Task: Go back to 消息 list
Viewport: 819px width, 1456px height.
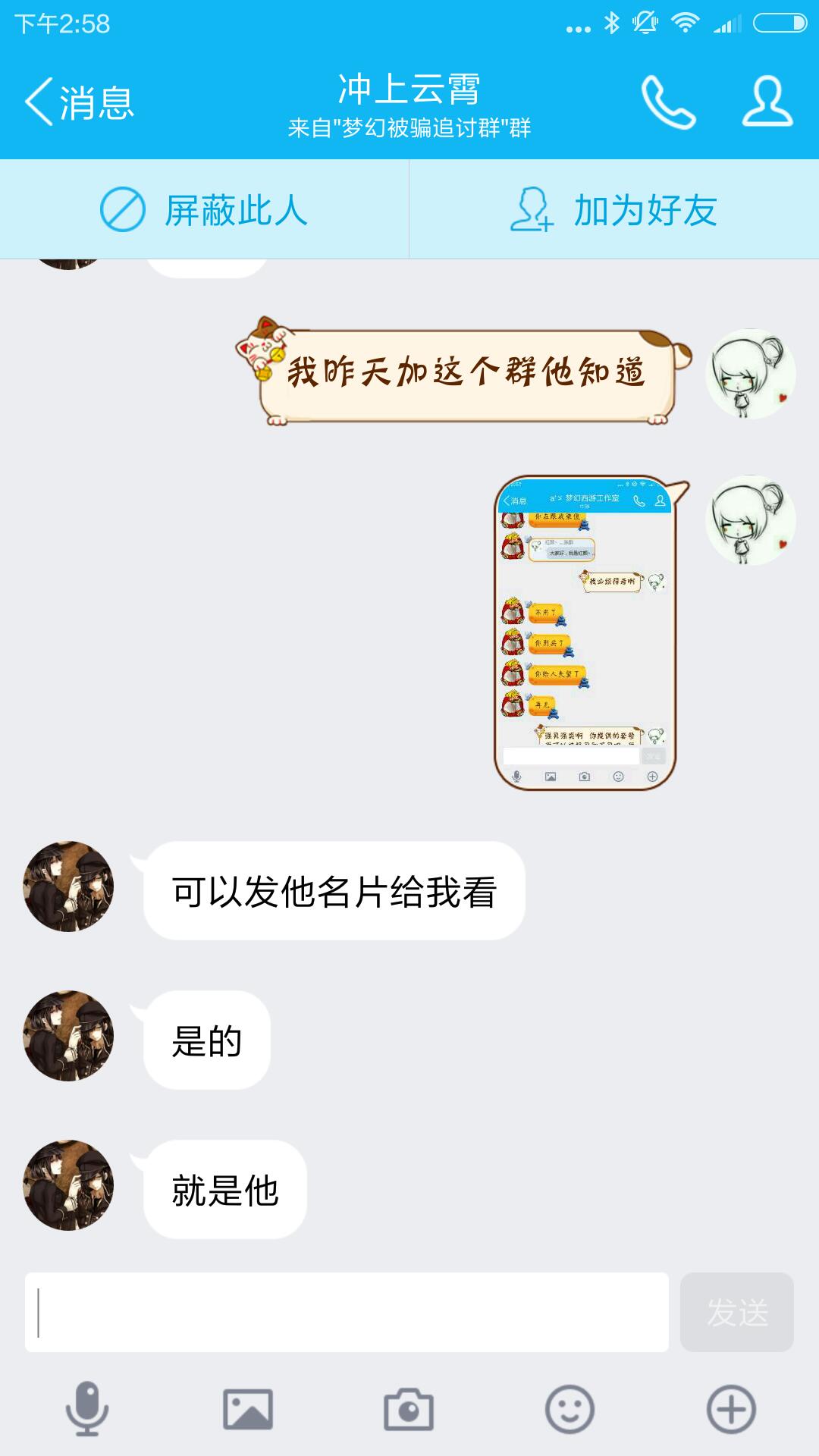Action: click(x=79, y=102)
